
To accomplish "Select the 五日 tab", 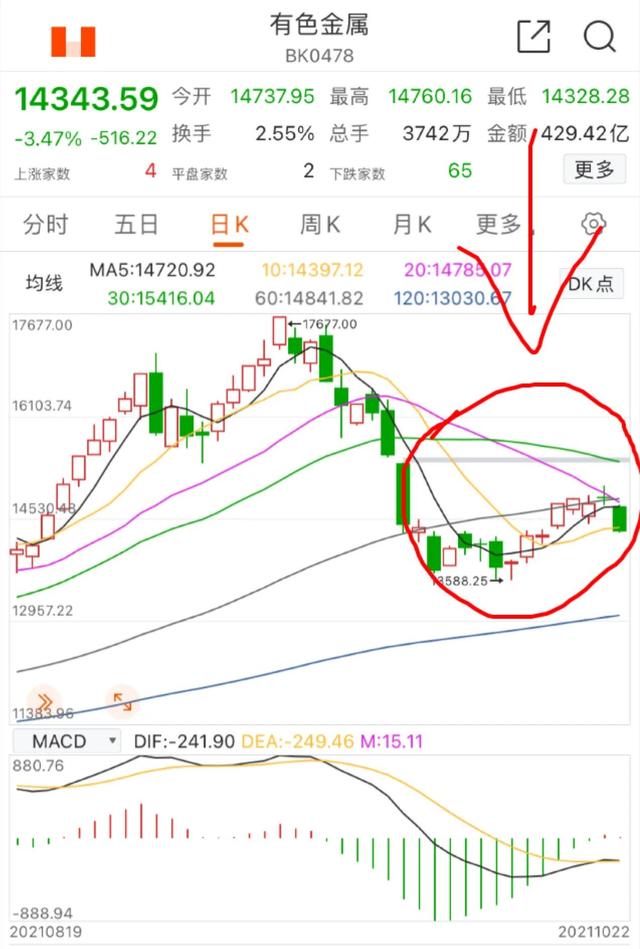I will [x=136, y=224].
